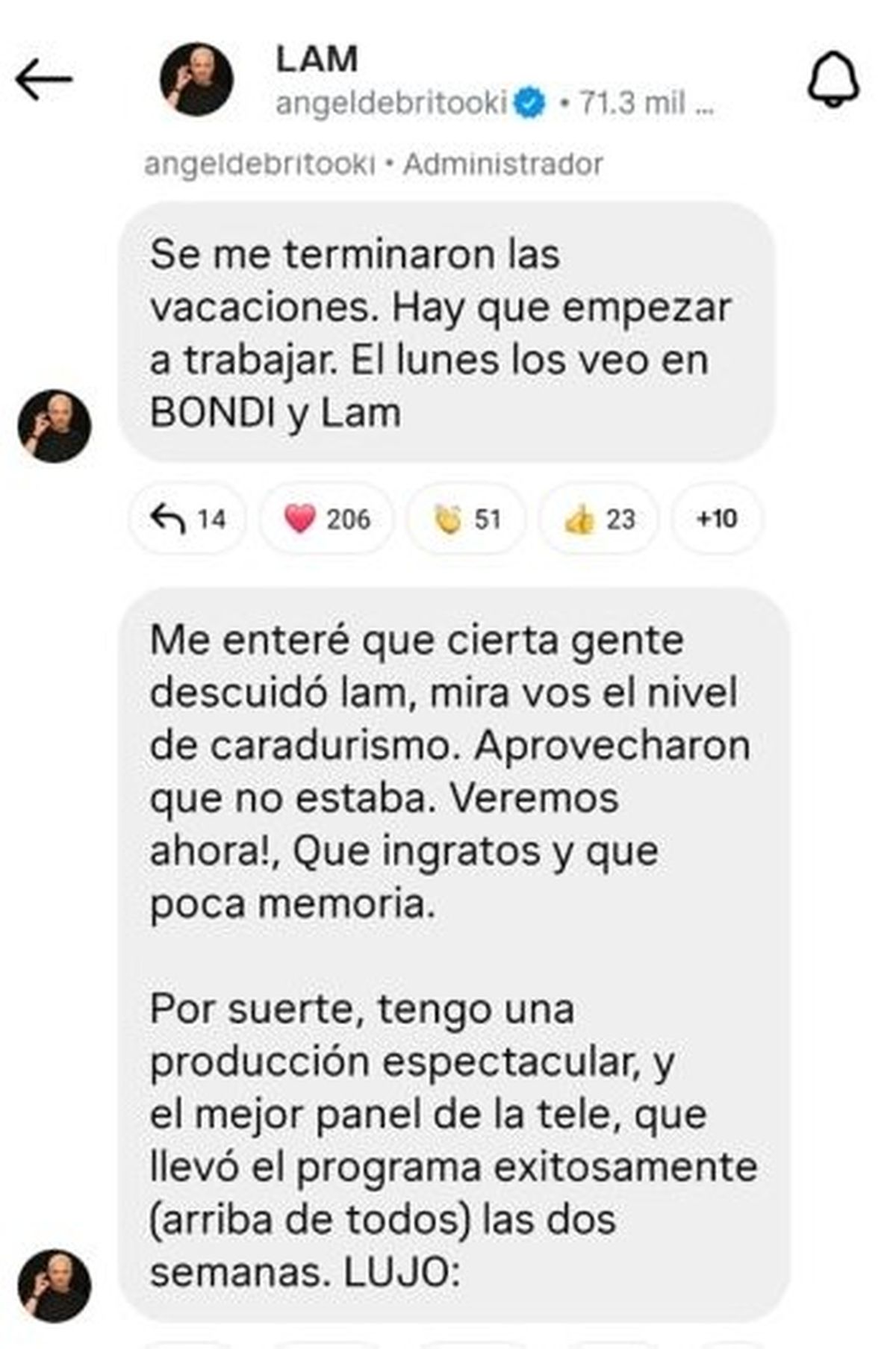The height and width of the screenshot is (1349, 896).
Task: Open LAM channel info from the header
Action: tap(317, 60)
